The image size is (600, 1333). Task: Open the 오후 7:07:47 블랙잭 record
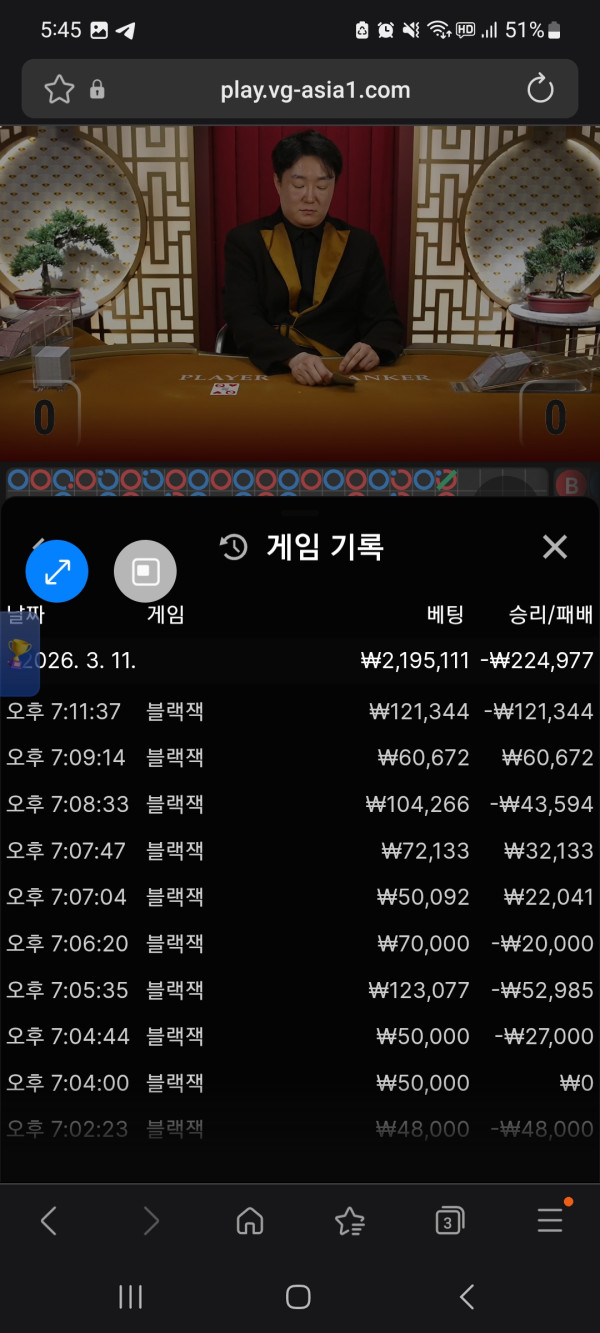(x=300, y=851)
